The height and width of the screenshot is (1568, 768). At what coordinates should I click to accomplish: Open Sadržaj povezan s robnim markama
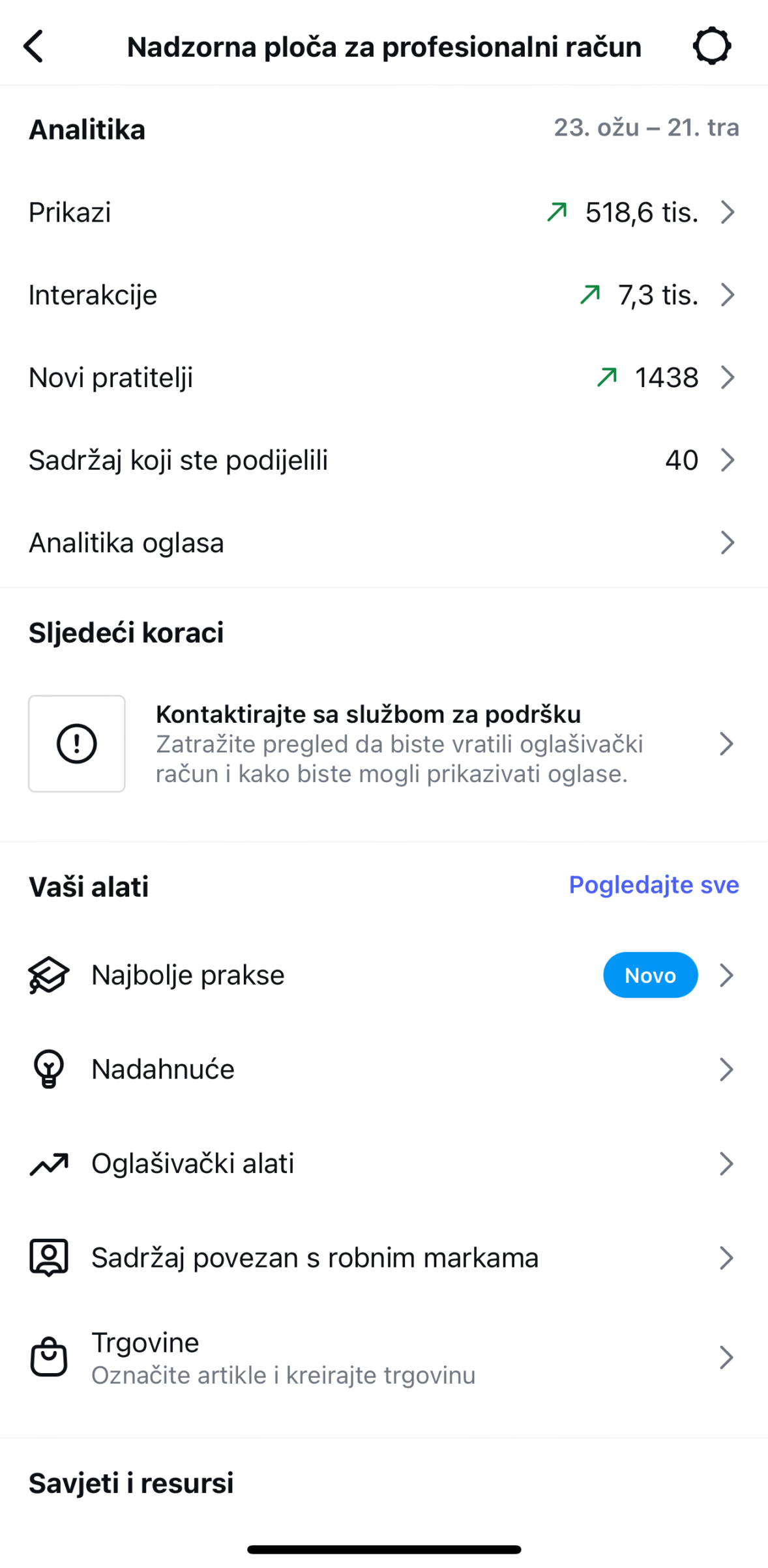coord(383,1258)
